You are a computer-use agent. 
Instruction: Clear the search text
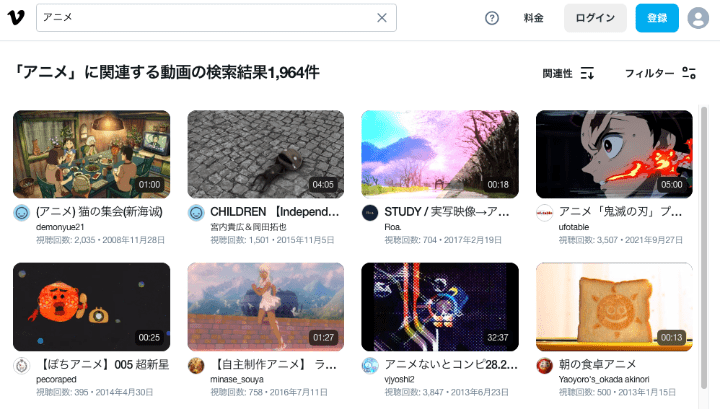pyautogui.click(x=381, y=17)
